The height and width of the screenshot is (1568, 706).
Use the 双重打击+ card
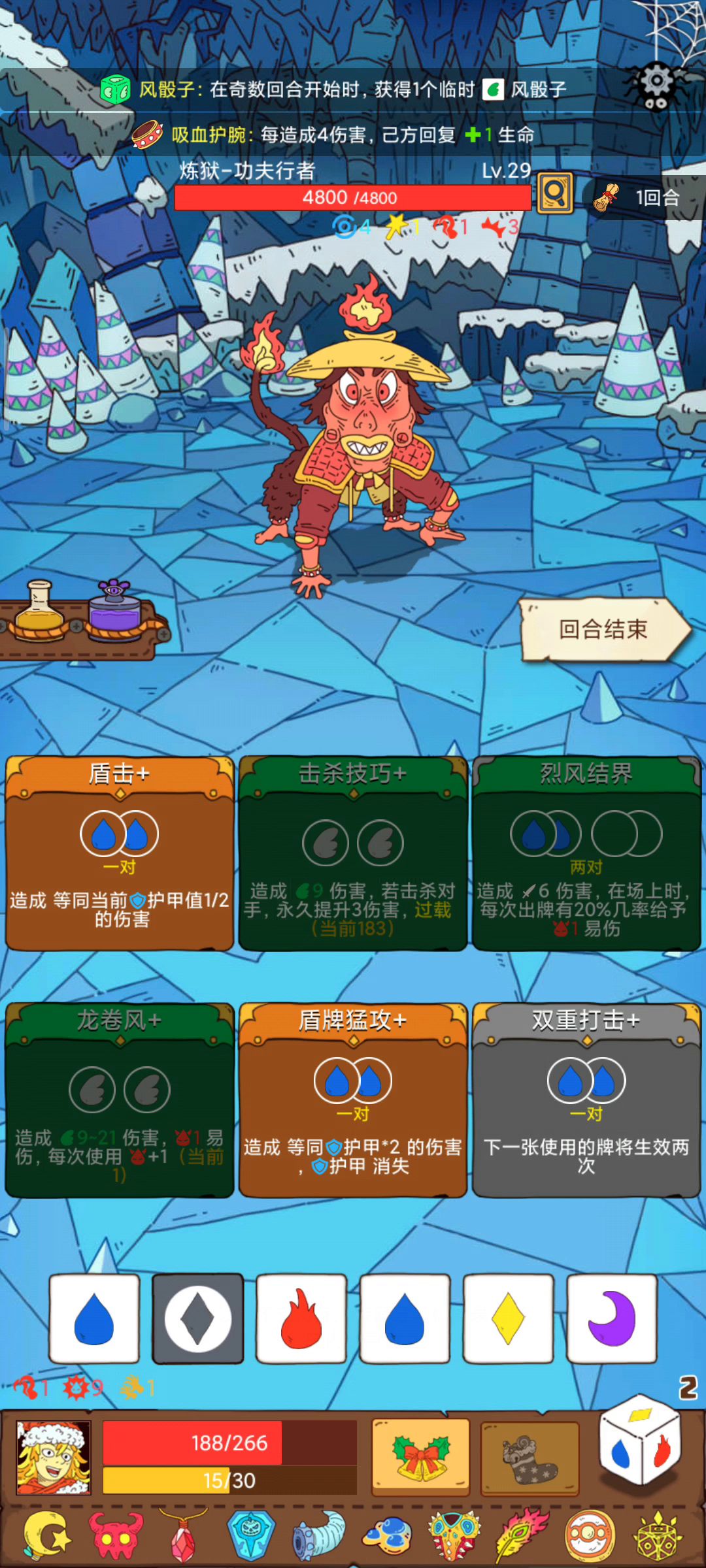586,1100
